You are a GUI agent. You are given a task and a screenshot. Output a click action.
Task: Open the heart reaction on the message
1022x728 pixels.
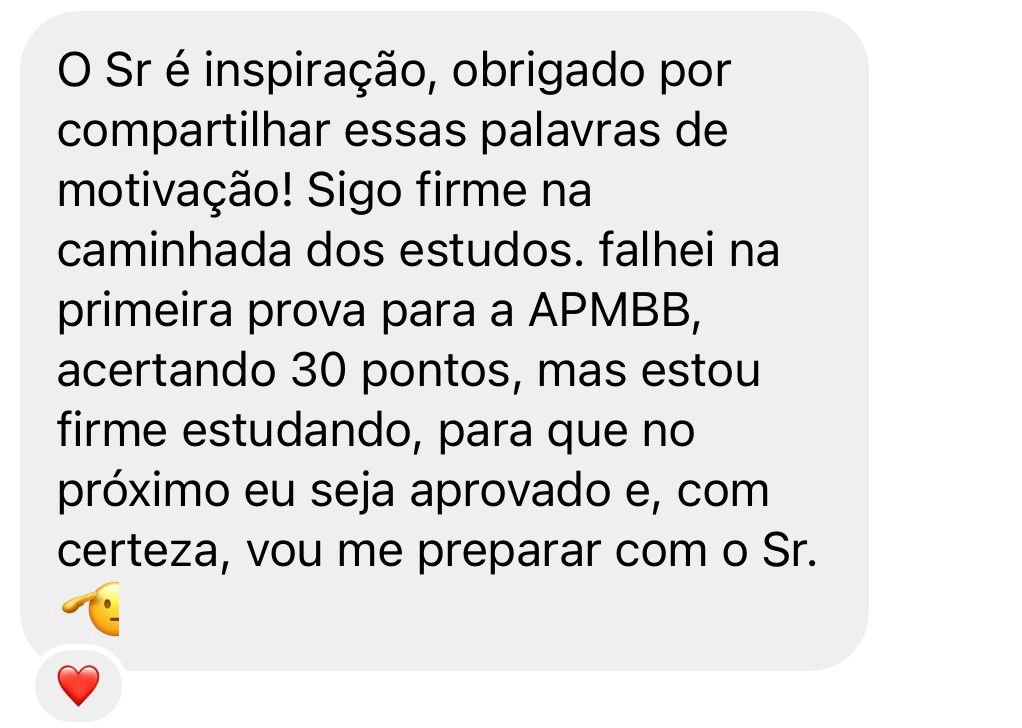[x=78, y=686]
